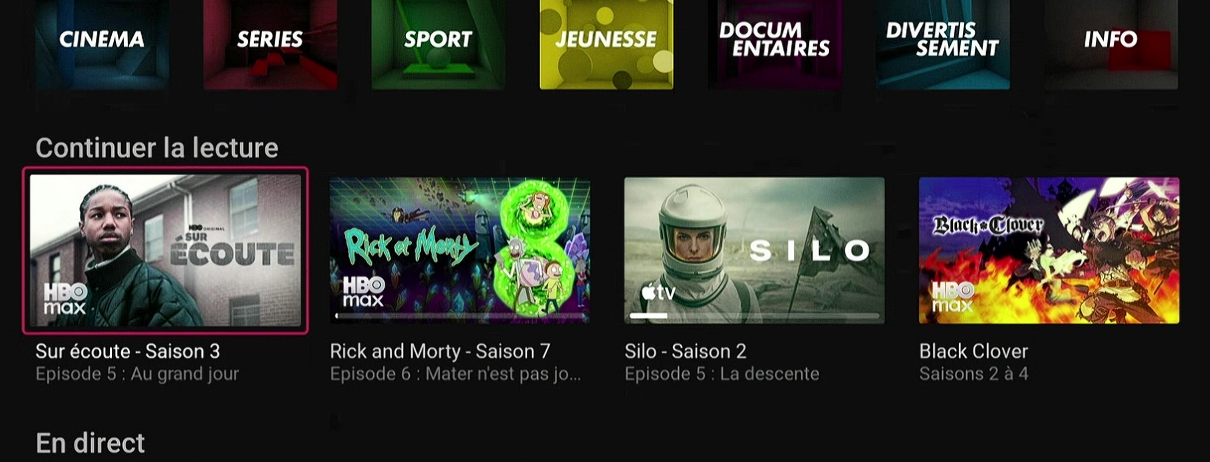Screen dimensions: 1210x462
Task: Select the Info category tile
Action: [x=1110, y=42]
